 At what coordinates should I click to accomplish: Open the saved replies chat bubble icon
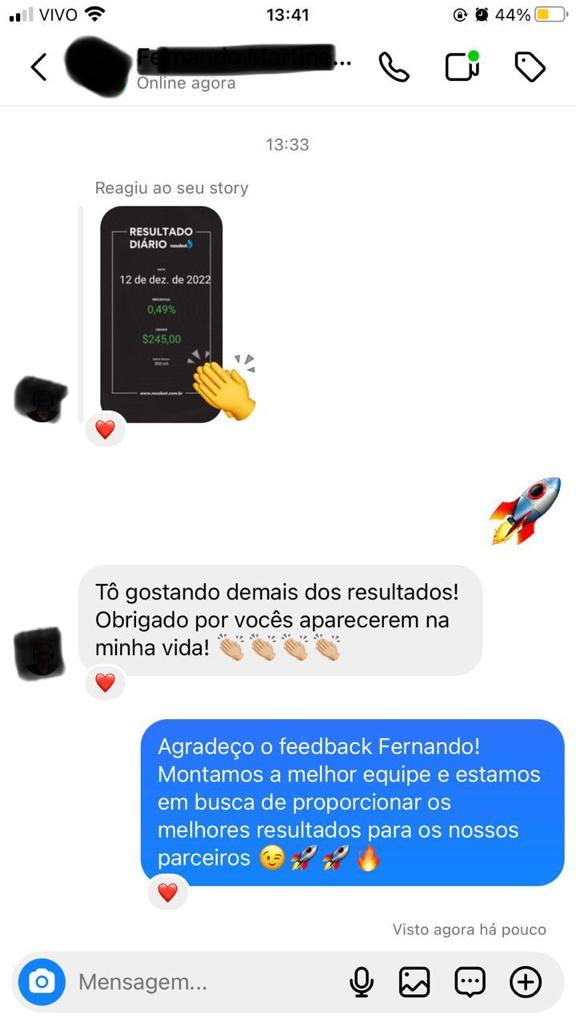tap(470, 982)
